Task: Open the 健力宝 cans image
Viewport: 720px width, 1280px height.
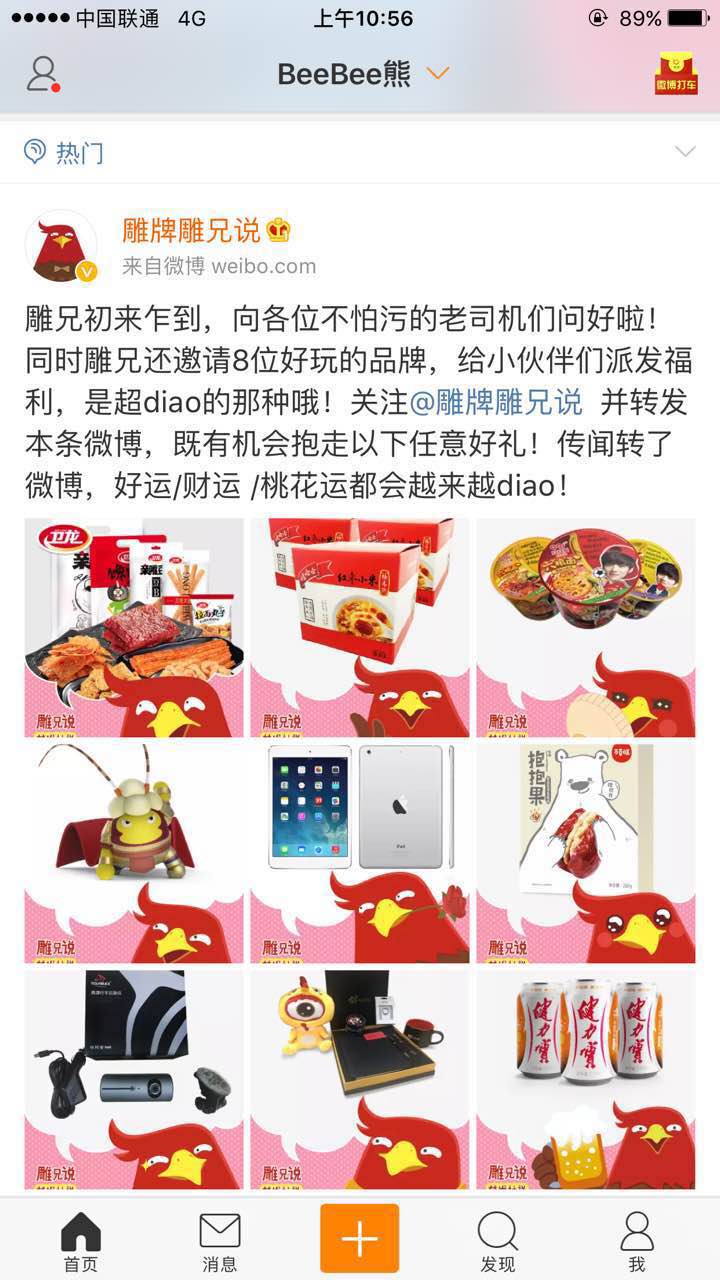Action: coord(585,1078)
